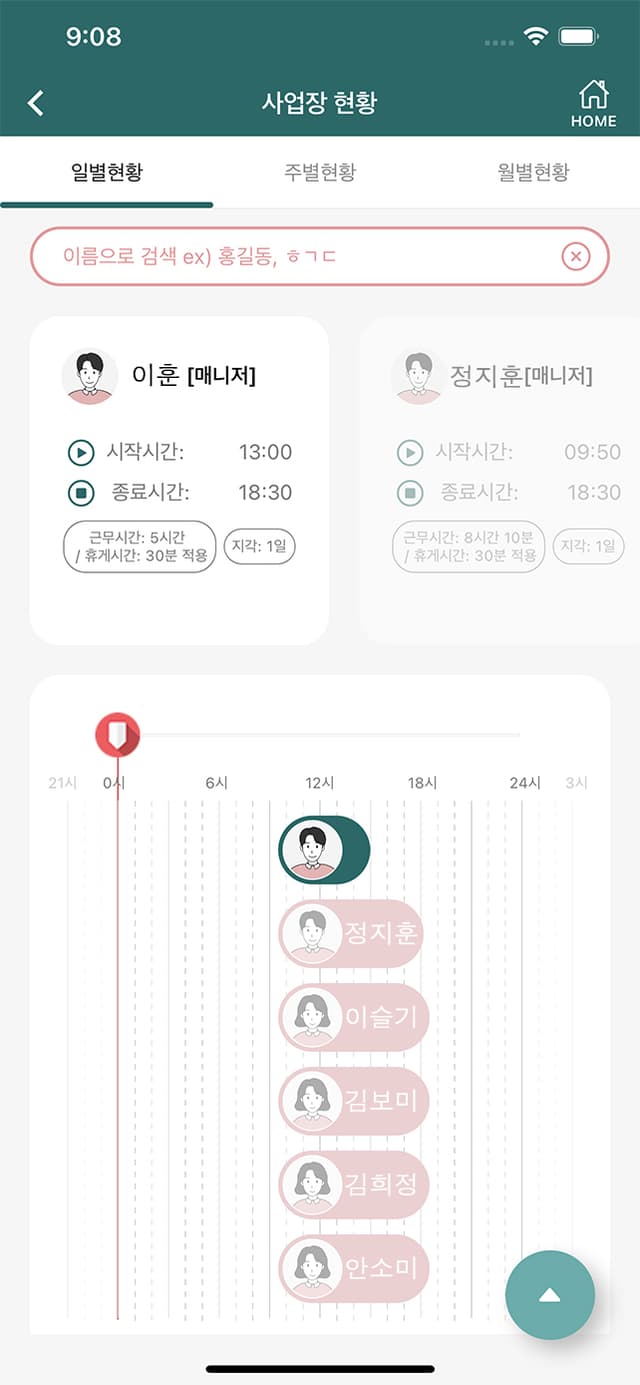Select 이훈's avatar pill on the timeline
Viewport: 640px width, 1385px height.
tap(324, 850)
